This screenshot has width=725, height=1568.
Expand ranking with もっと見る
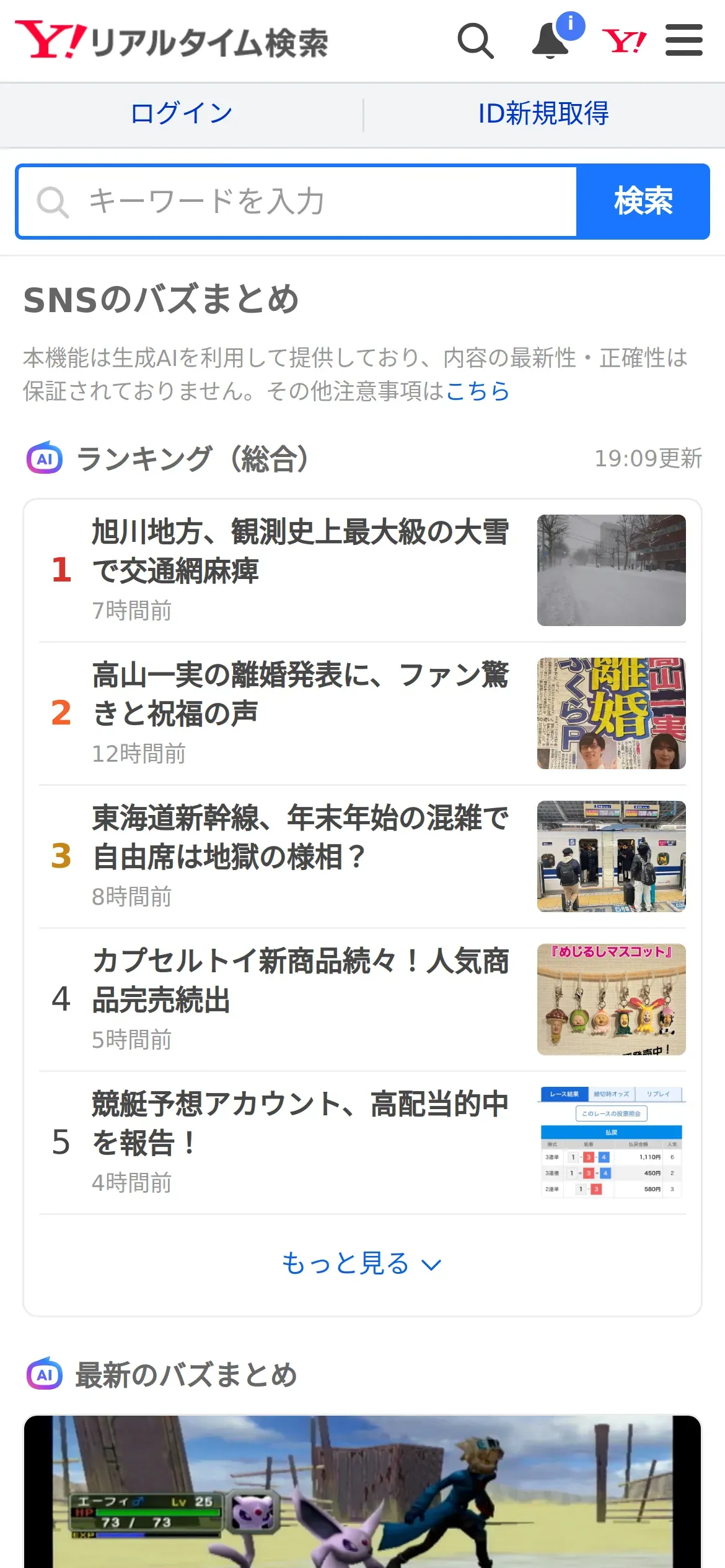361,1263
